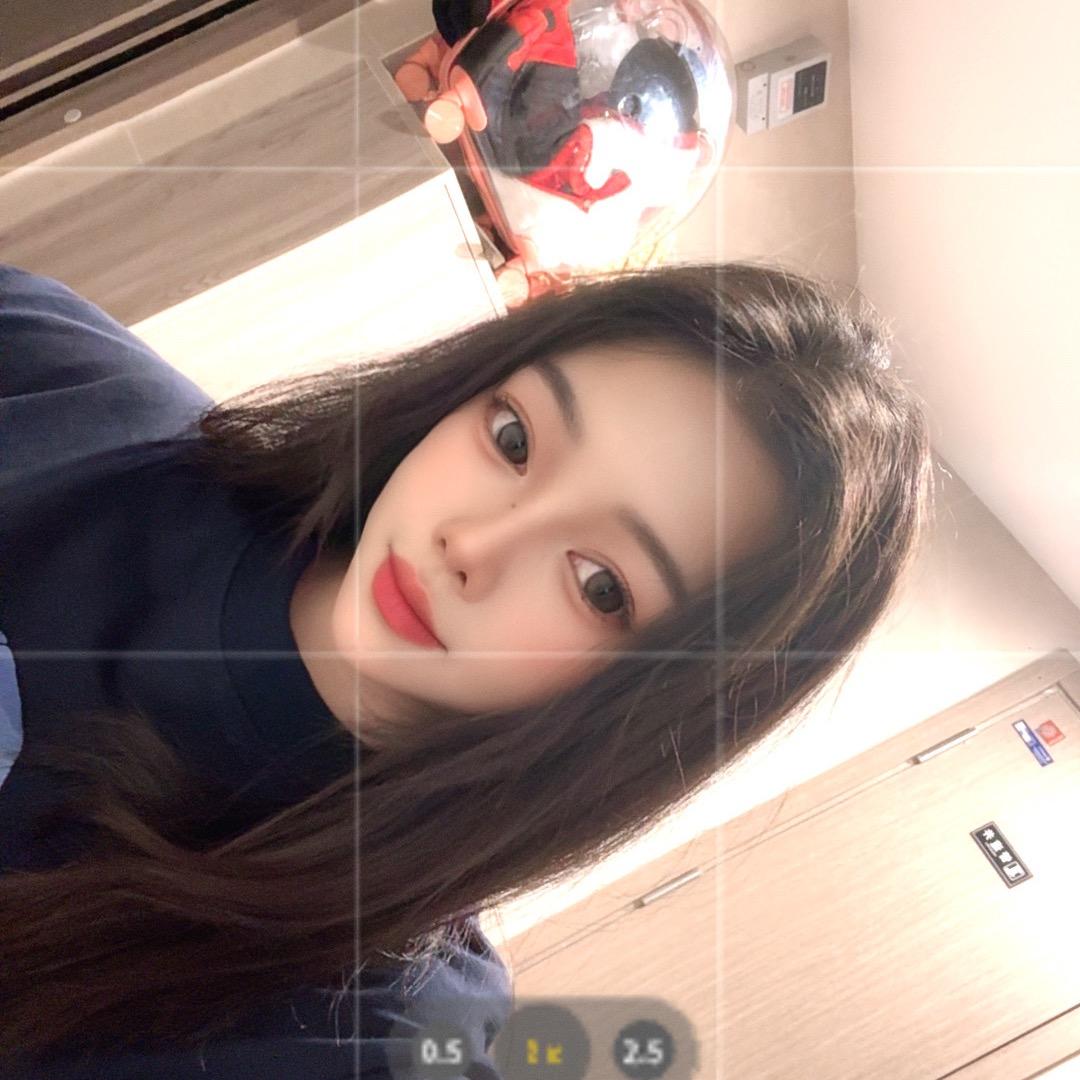Choose the 1x zoom level
Image resolution: width=1080 pixels, height=1080 pixels.
pos(541,1050)
